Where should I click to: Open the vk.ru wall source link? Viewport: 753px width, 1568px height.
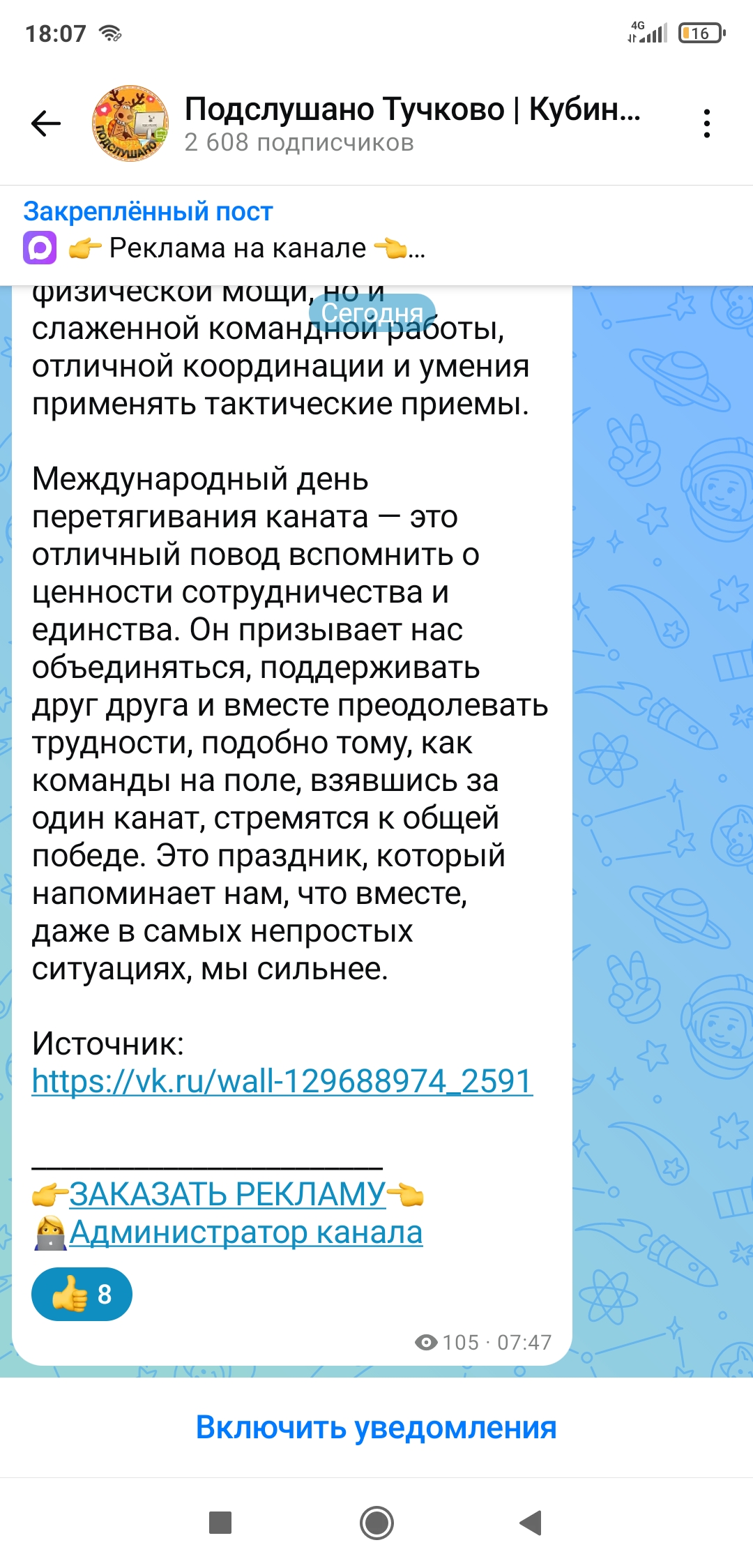coord(282,1082)
